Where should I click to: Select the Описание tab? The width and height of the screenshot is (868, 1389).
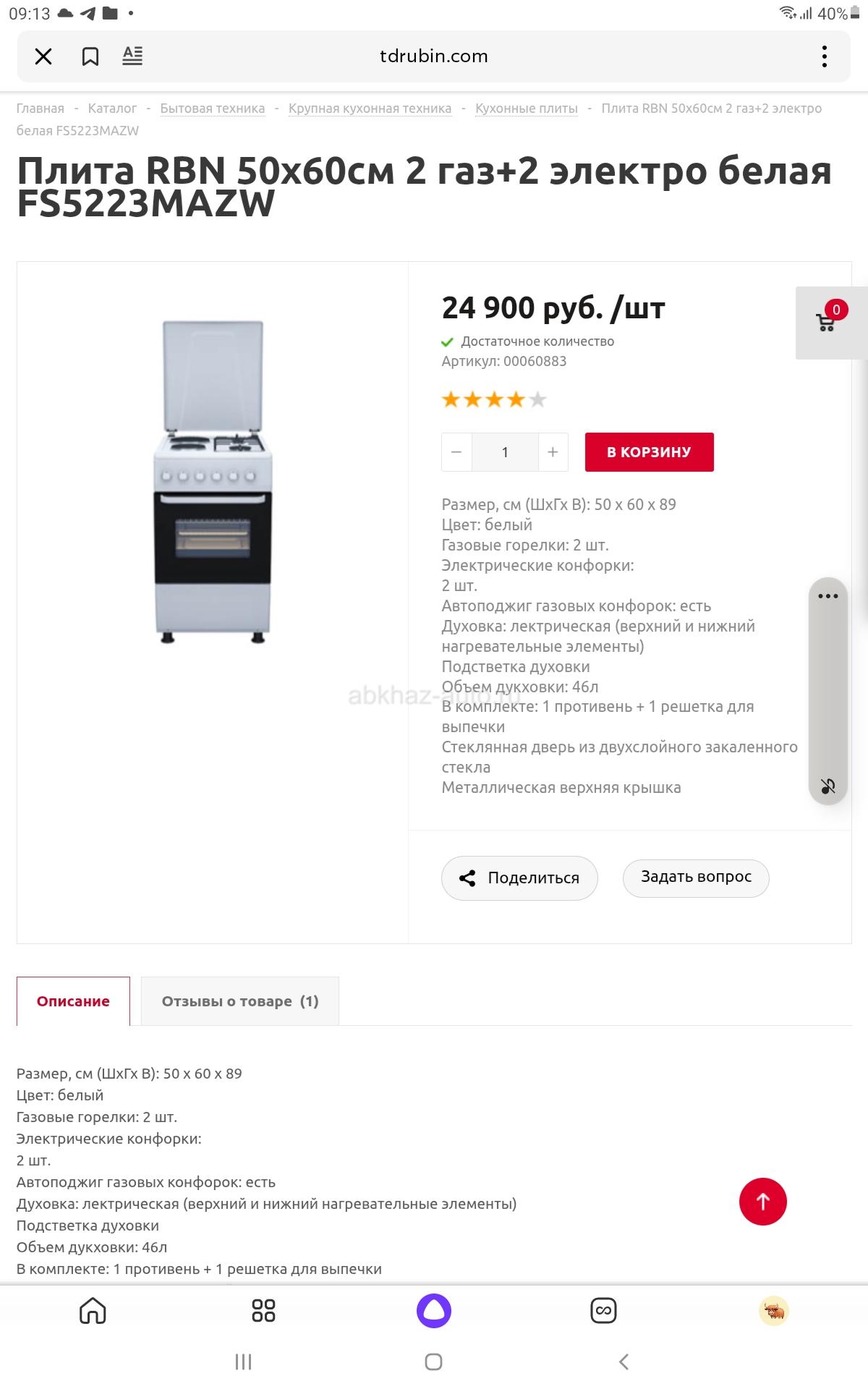(73, 1001)
